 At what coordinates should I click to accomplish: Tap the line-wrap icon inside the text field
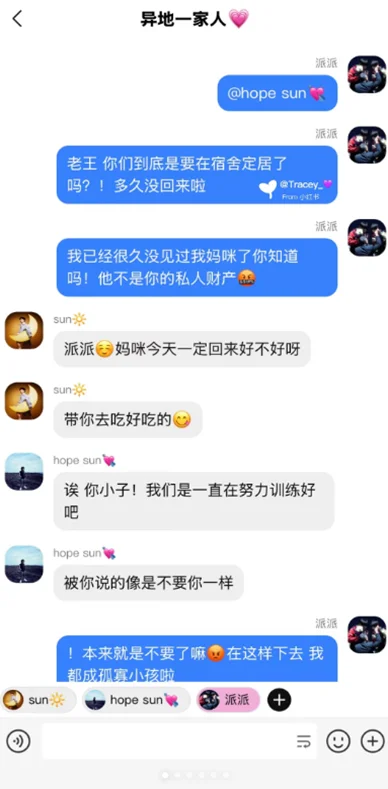(x=303, y=741)
